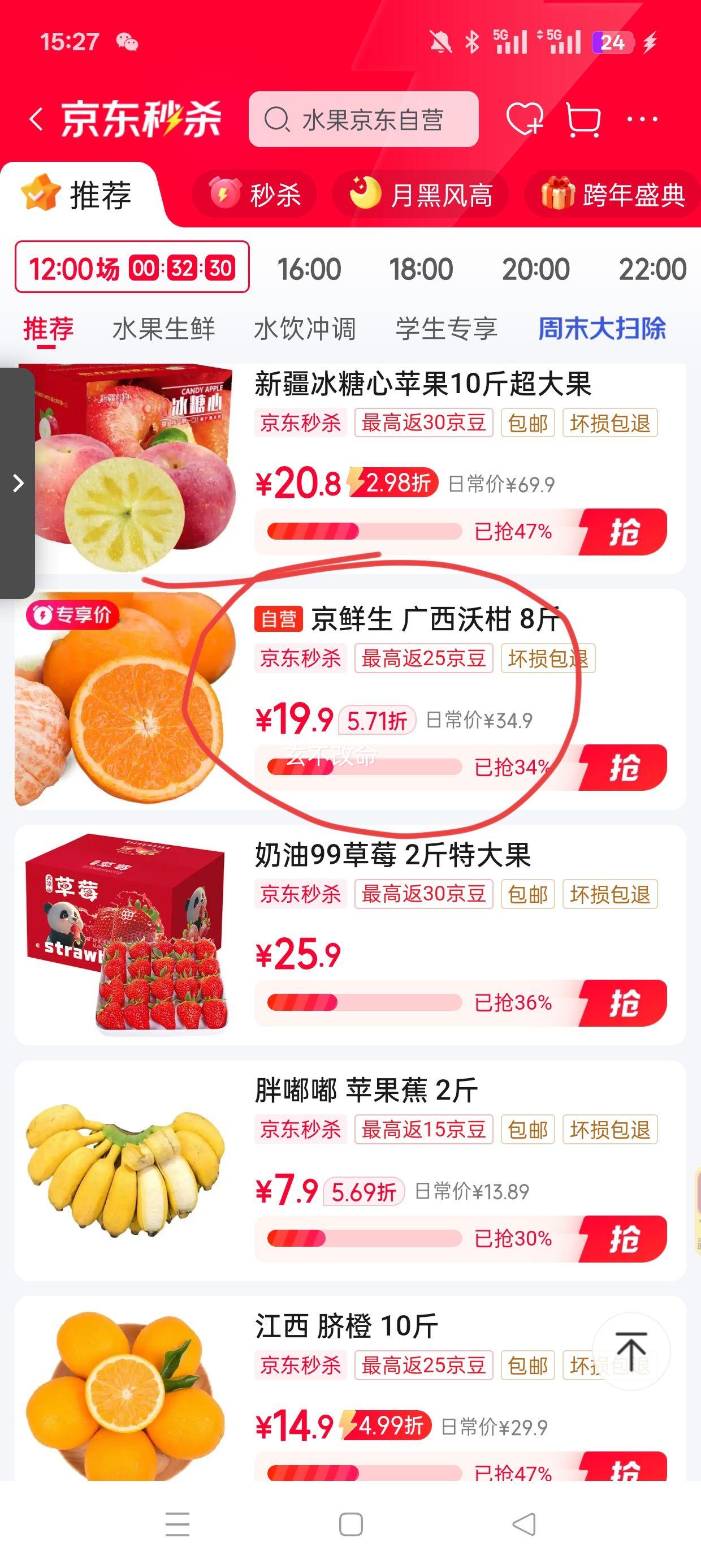
Task: Open the three-dot more menu
Action: coord(643,120)
